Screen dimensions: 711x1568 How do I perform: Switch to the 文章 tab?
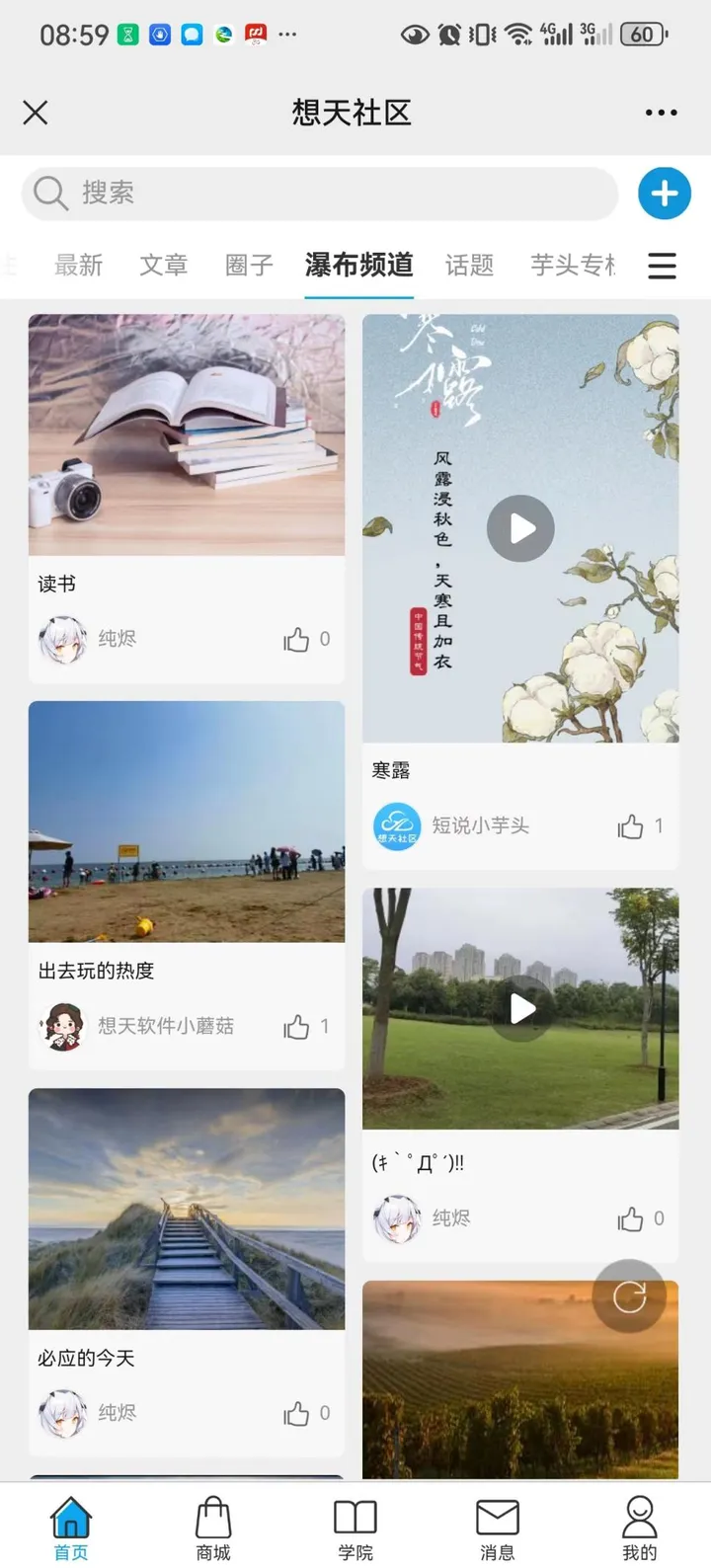click(x=163, y=265)
